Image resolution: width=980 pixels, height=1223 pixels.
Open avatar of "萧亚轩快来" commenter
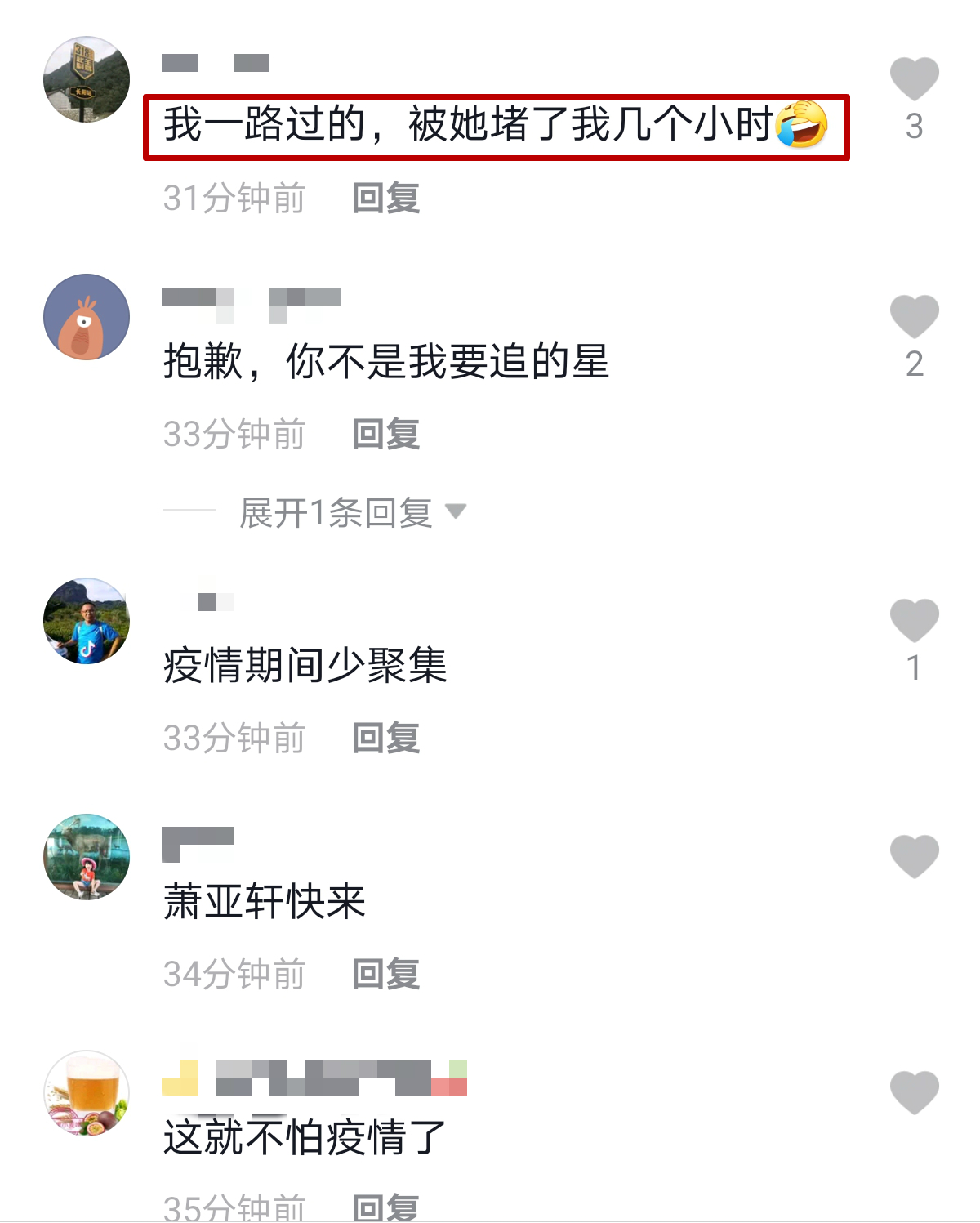(87, 857)
